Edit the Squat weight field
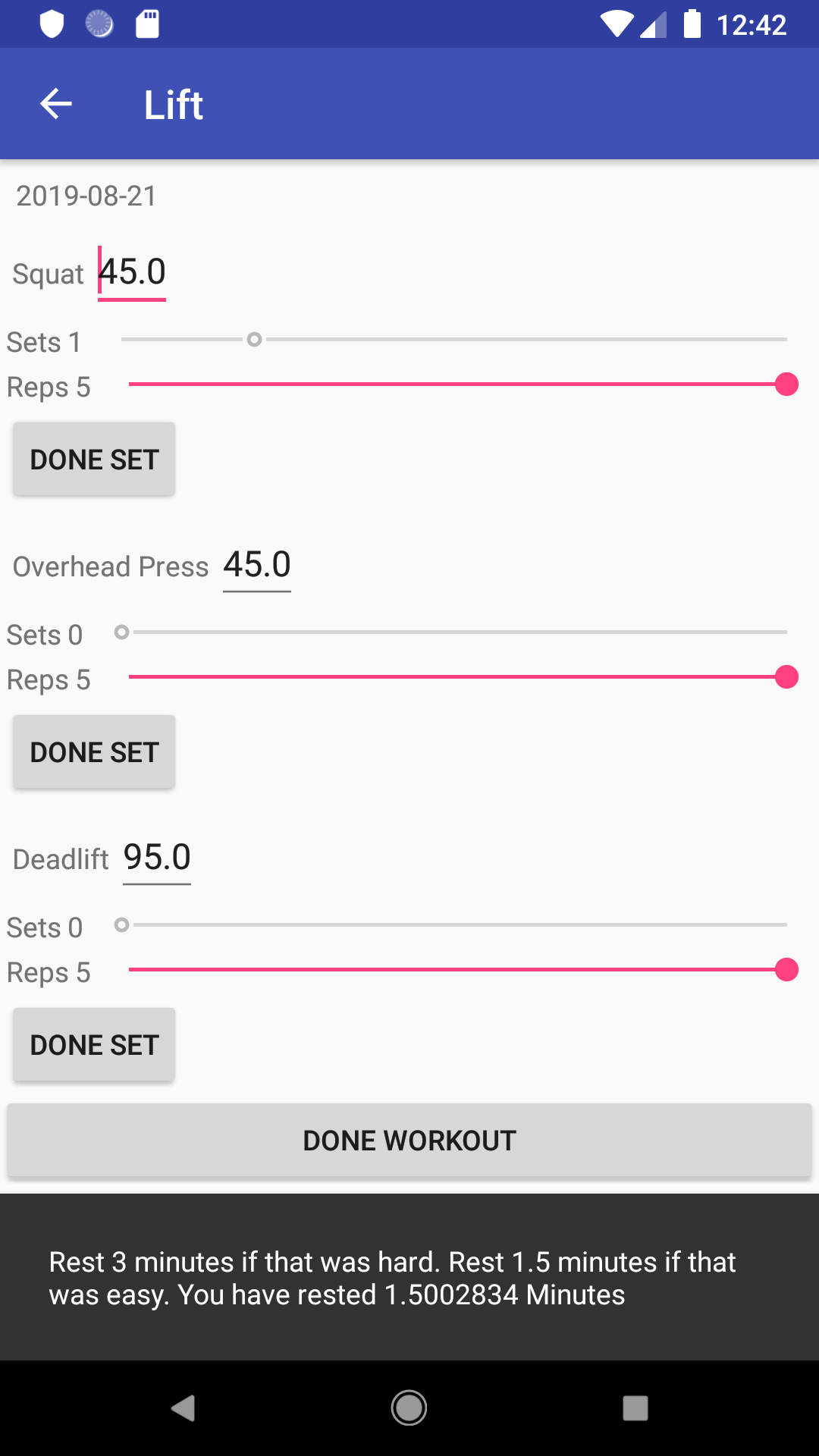The height and width of the screenshot is (1456, 819). [x=132, y=272]
